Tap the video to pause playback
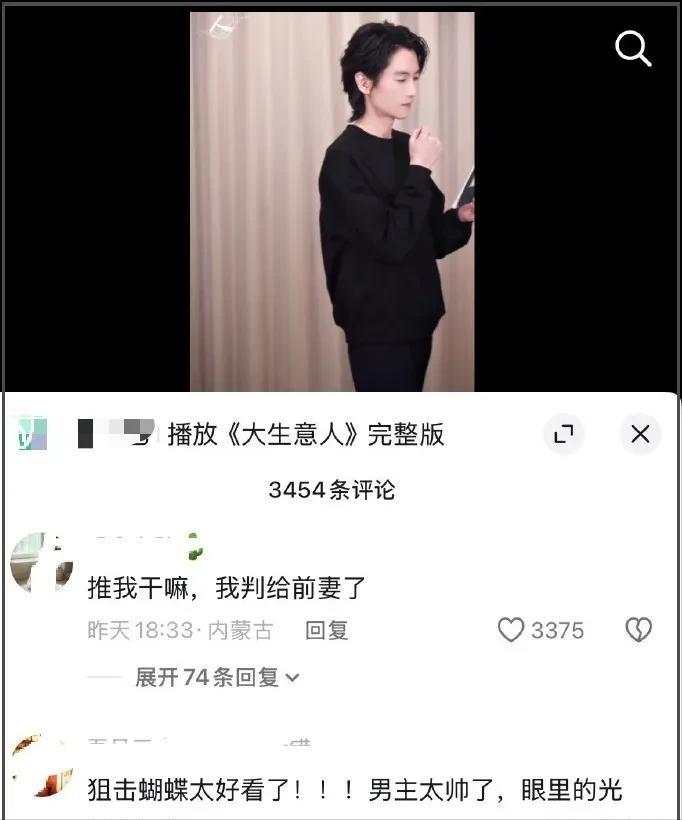This screenshot has width=682, height=820. coord(332,200)
